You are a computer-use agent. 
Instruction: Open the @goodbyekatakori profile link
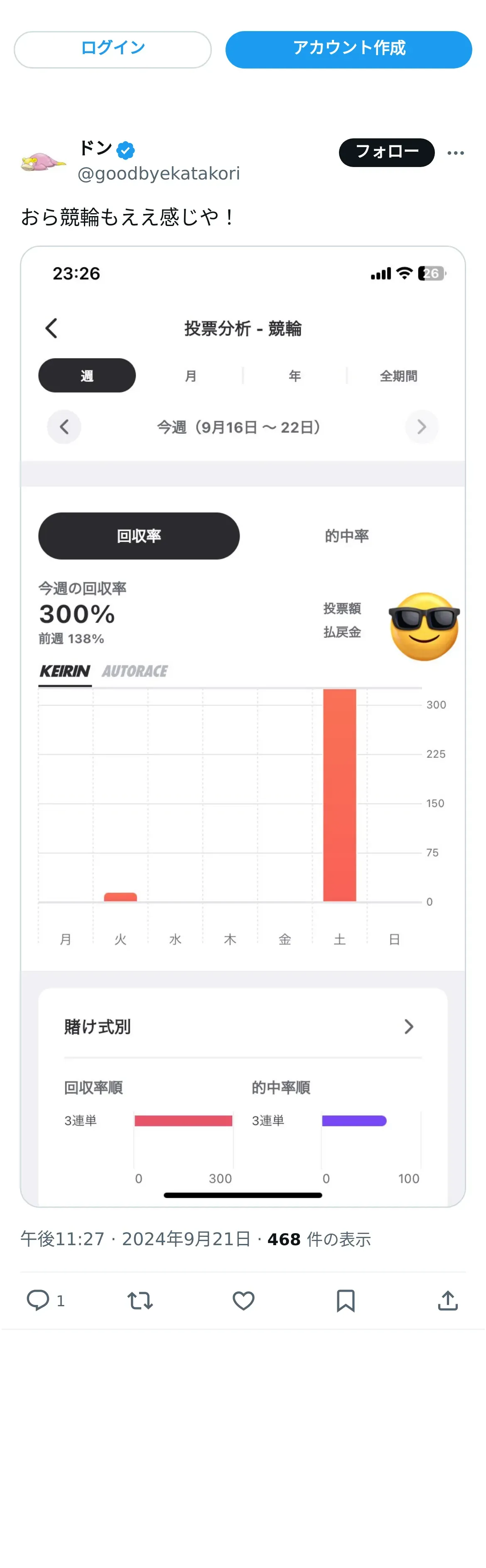[159, 174]
